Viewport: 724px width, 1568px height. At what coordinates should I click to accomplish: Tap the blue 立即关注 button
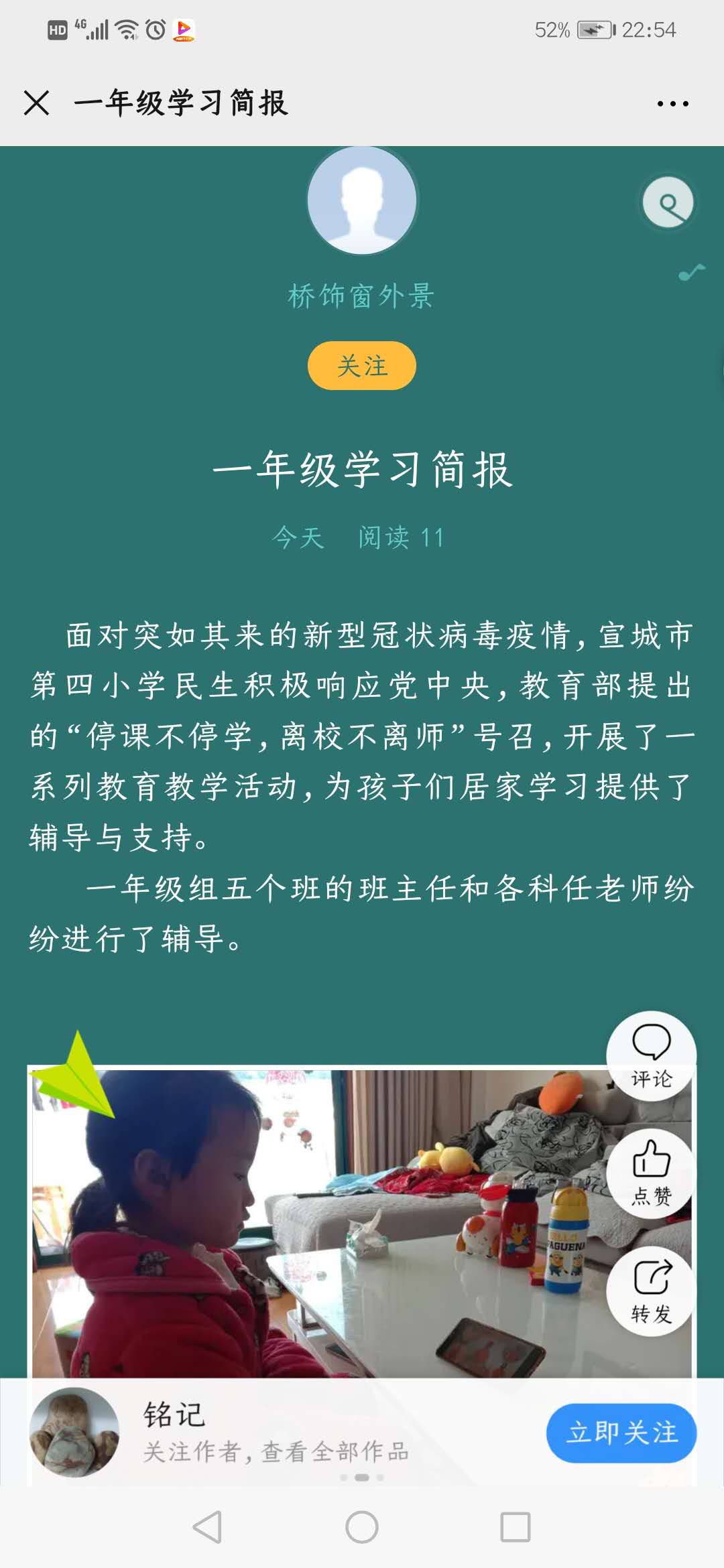[621, 1433]
